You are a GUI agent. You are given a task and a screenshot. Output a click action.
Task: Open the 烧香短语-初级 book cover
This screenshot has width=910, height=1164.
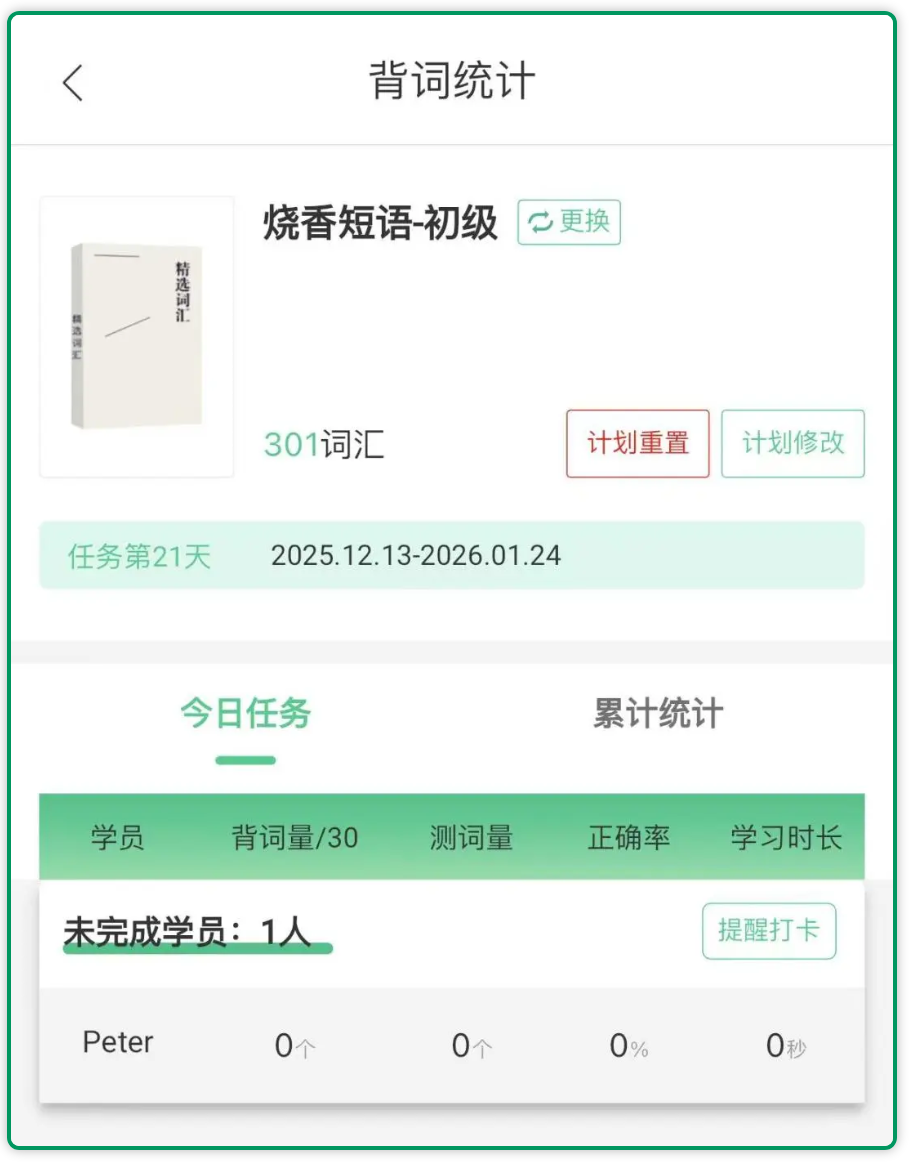click(137, 336)
